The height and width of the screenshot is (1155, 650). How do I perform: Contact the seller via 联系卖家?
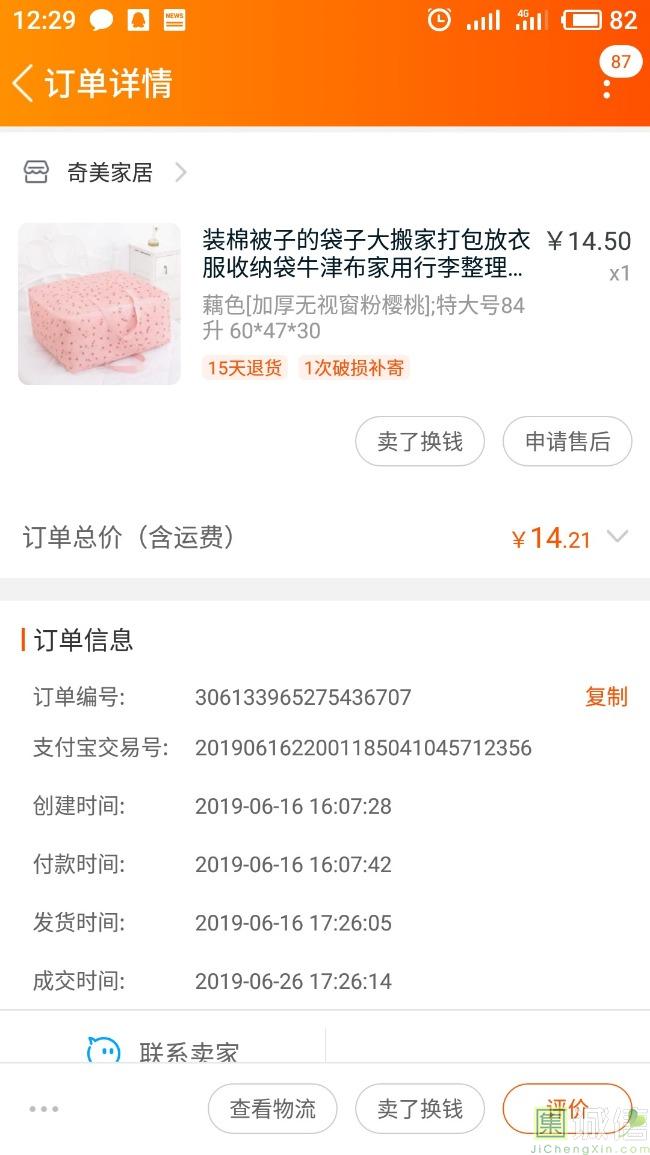coord(165,1050)
